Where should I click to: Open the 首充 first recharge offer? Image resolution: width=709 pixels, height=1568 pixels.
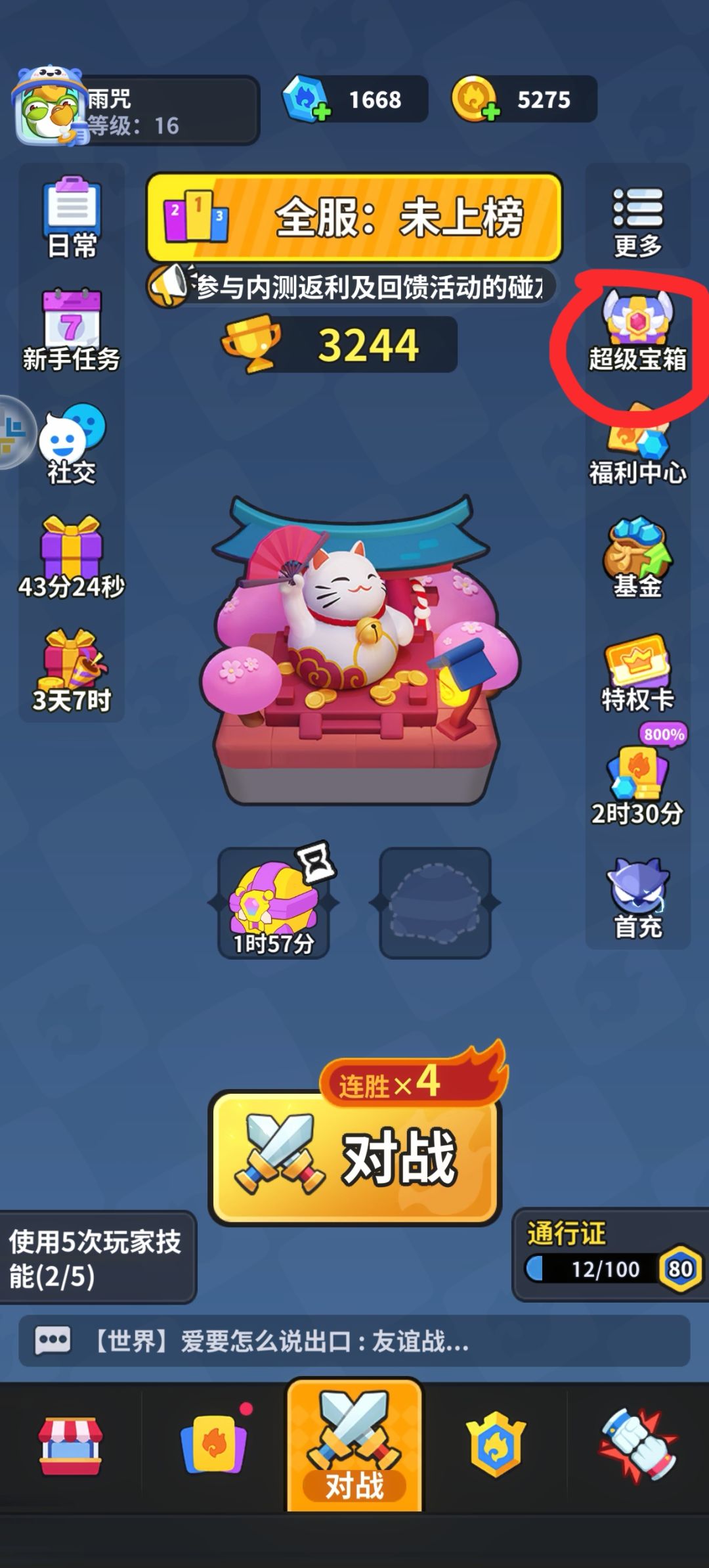tap(635, 893)
